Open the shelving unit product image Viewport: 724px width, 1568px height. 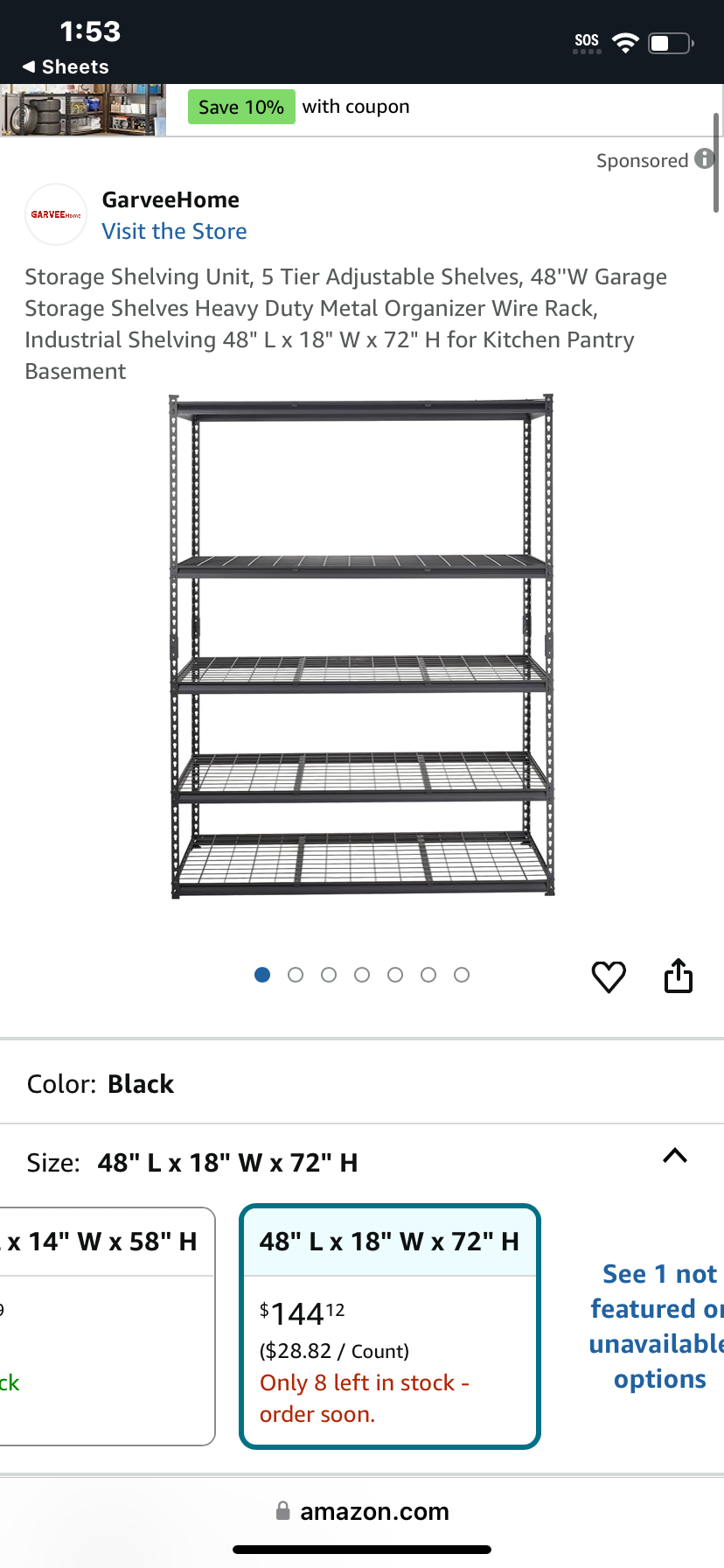point(362,646)
